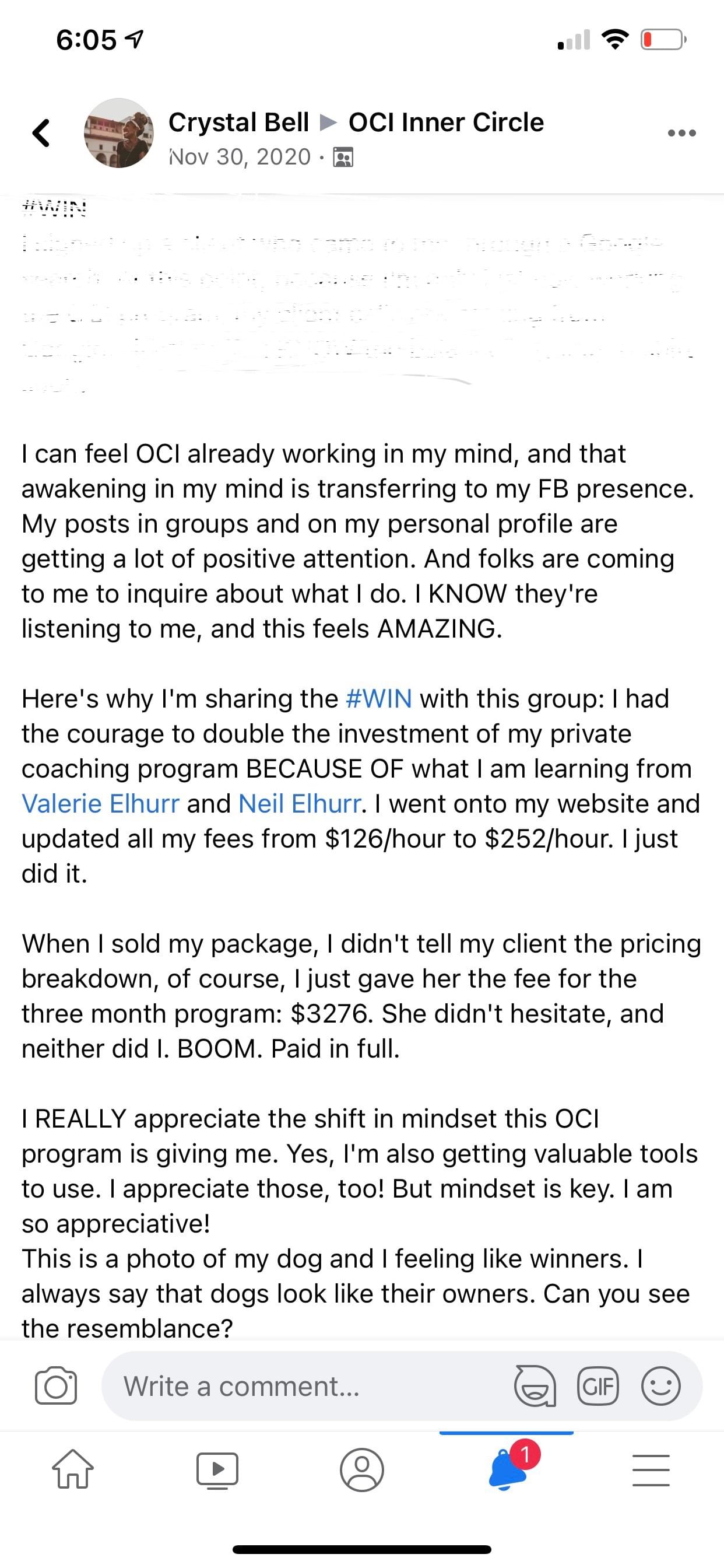The image size is (724, 1568).
Task: Go back using the back arrow
Action: 41,132
